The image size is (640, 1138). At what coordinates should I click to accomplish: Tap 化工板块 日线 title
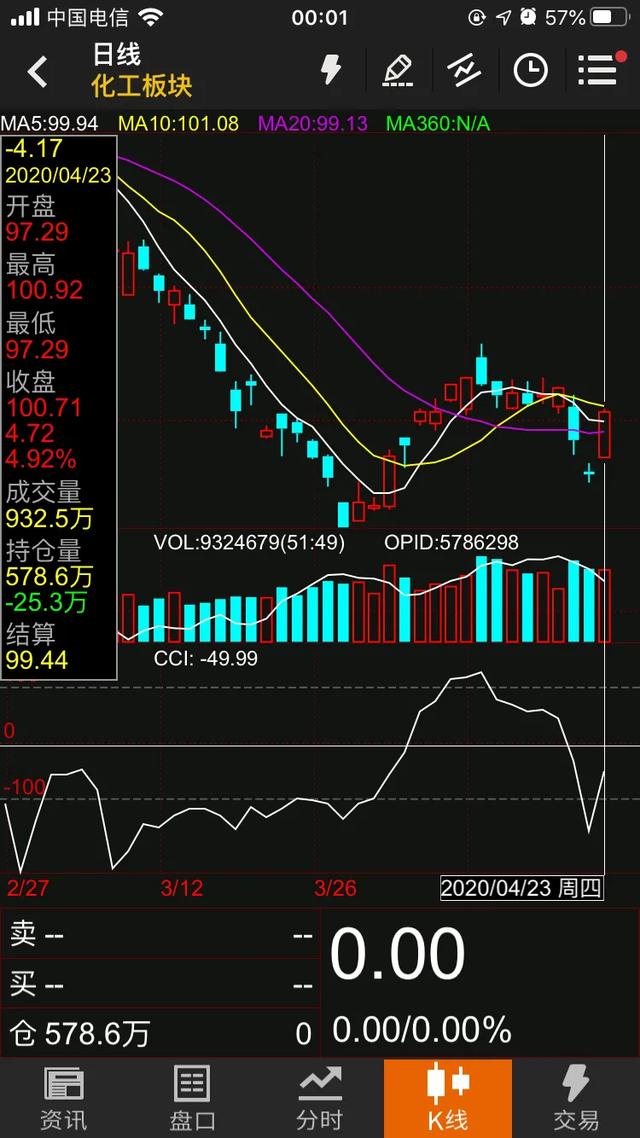coord(141,70)
